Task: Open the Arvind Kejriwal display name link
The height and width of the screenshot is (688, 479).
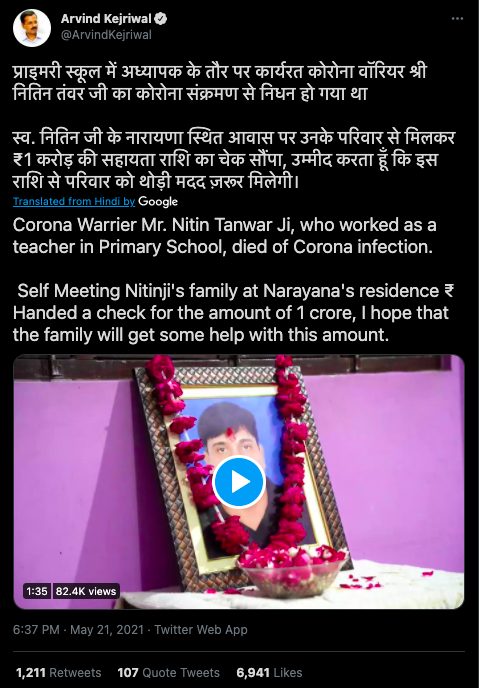Action: tap(106, 19)
